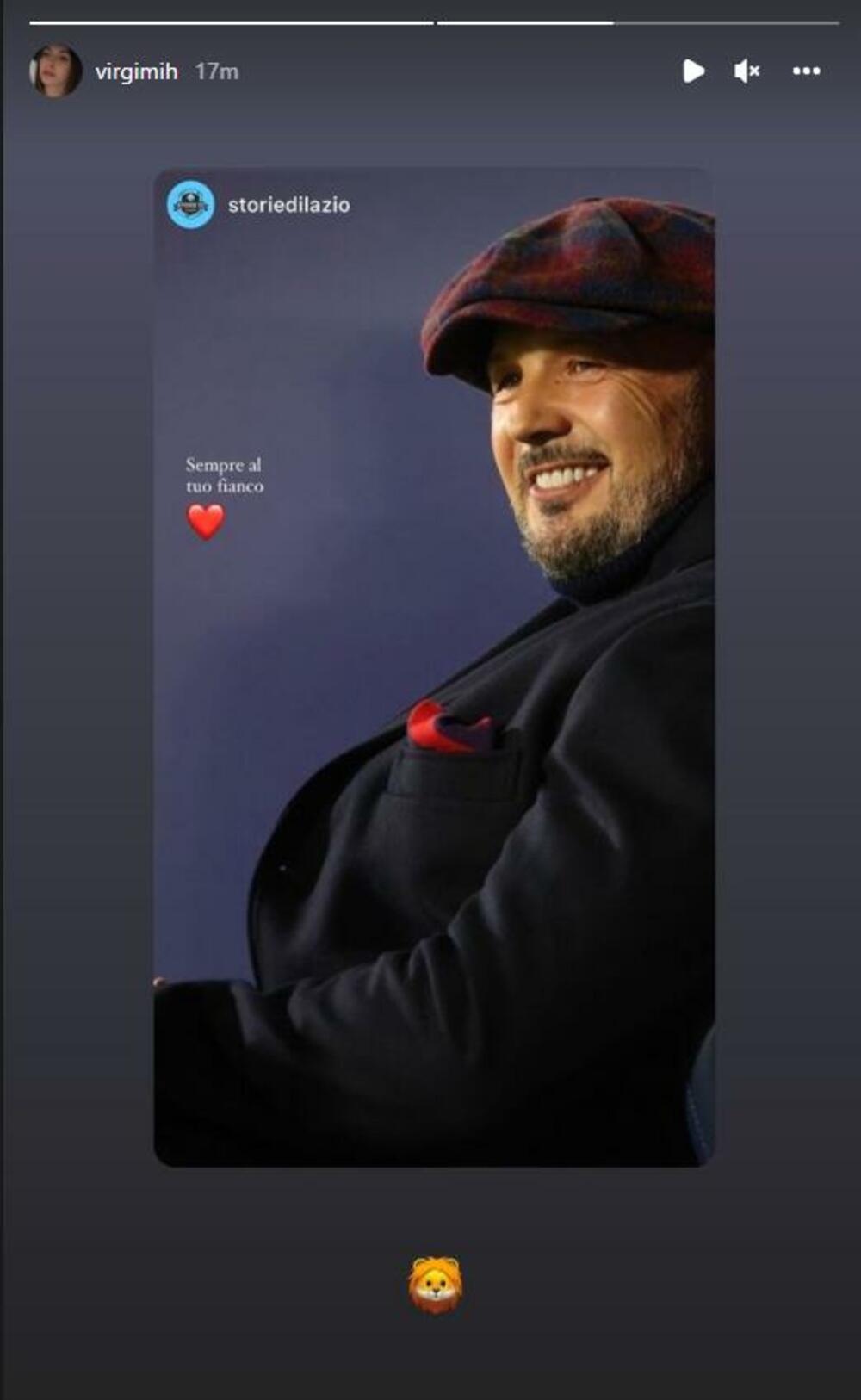861x1400 pixels.
Task: Open virgimih's profile avatar
Action: pos(56,71)
